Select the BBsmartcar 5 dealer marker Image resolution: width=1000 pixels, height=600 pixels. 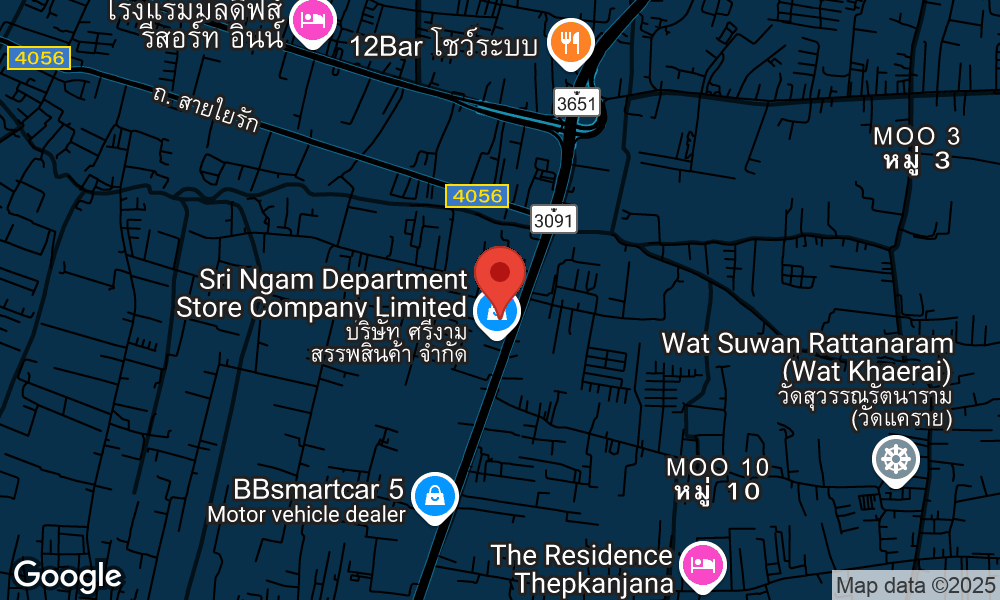pyautogui.click(x=435, y=495)
